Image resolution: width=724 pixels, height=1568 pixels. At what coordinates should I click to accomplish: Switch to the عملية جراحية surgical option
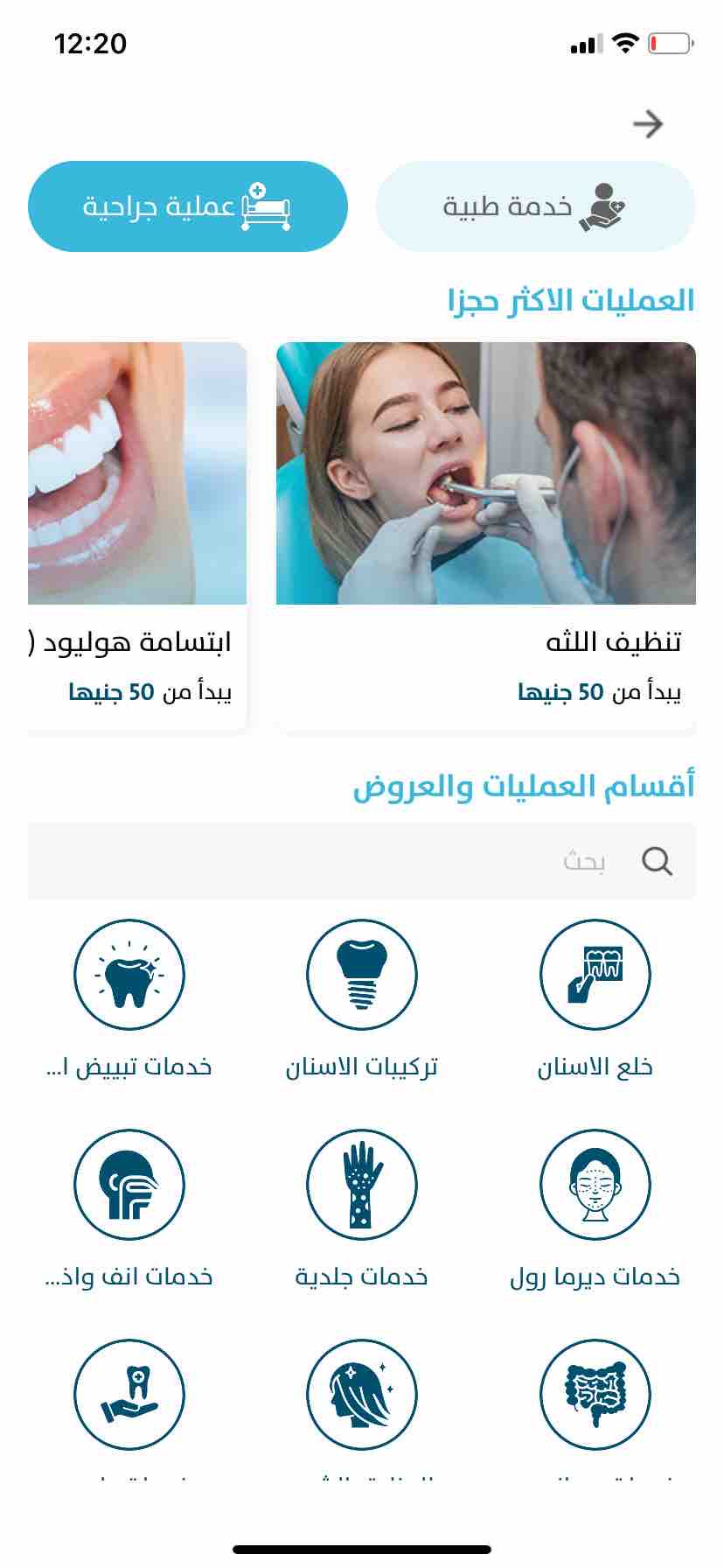[x=186, y=205]
